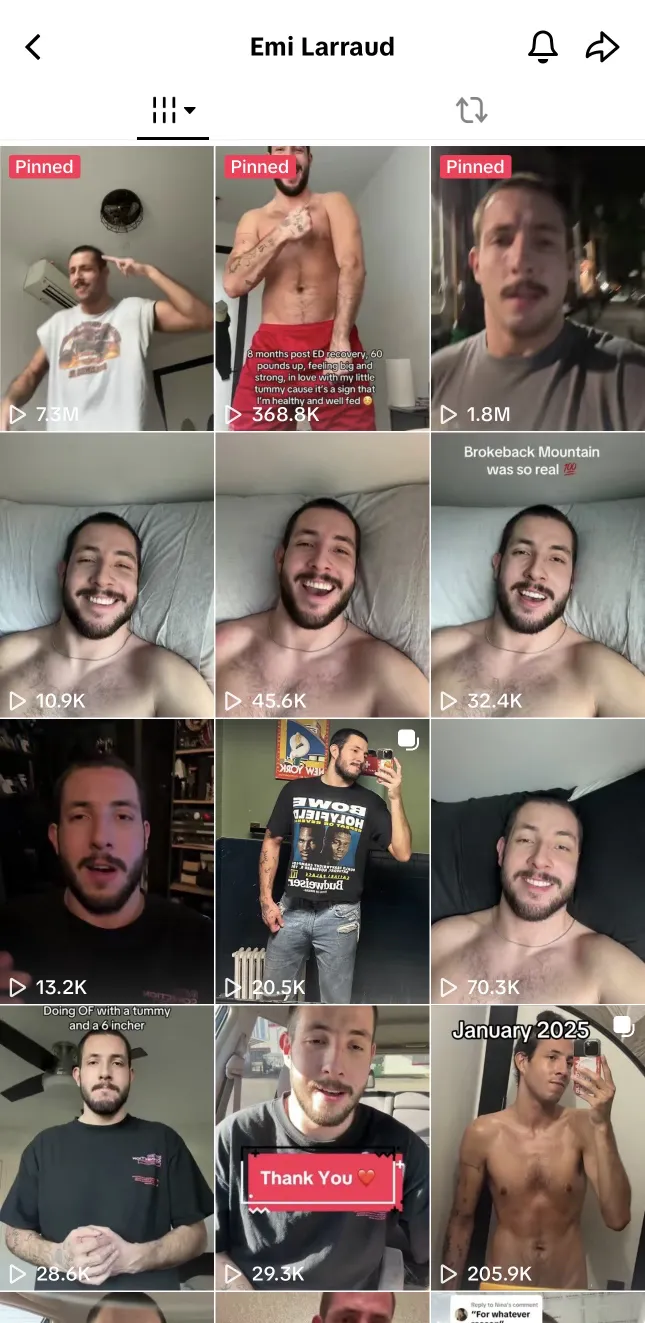Open the video with 13.2K views
The image size is (645, 1323).
pos(107,861)
